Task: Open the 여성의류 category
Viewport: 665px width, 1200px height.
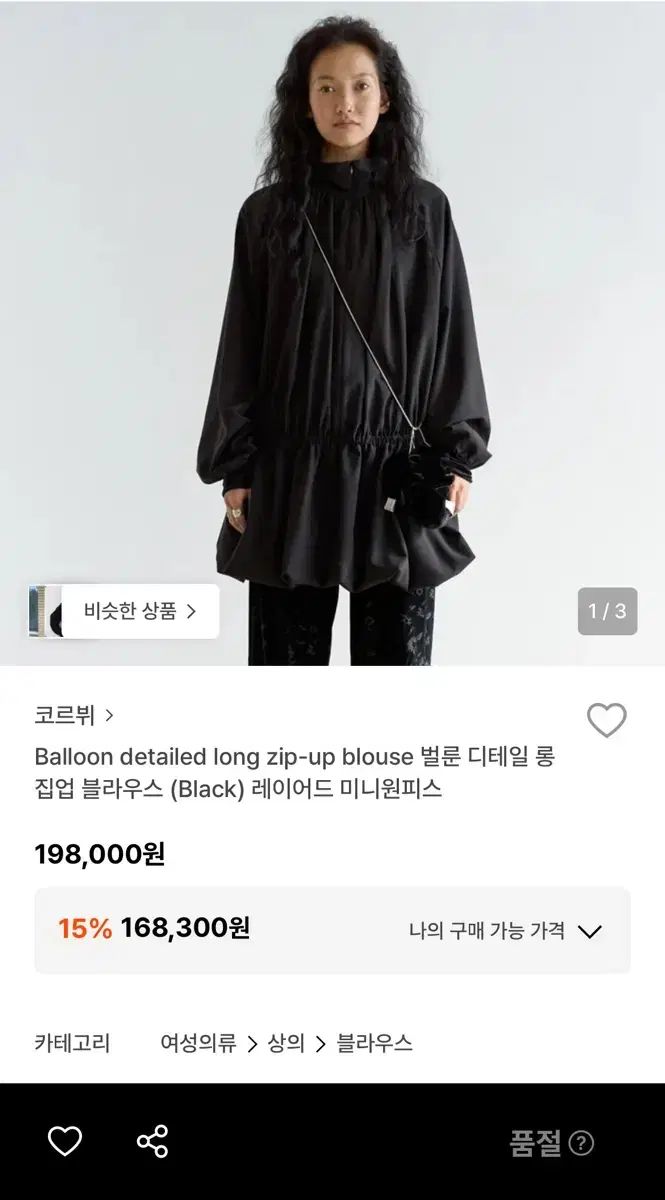Action: (198, 1043)
